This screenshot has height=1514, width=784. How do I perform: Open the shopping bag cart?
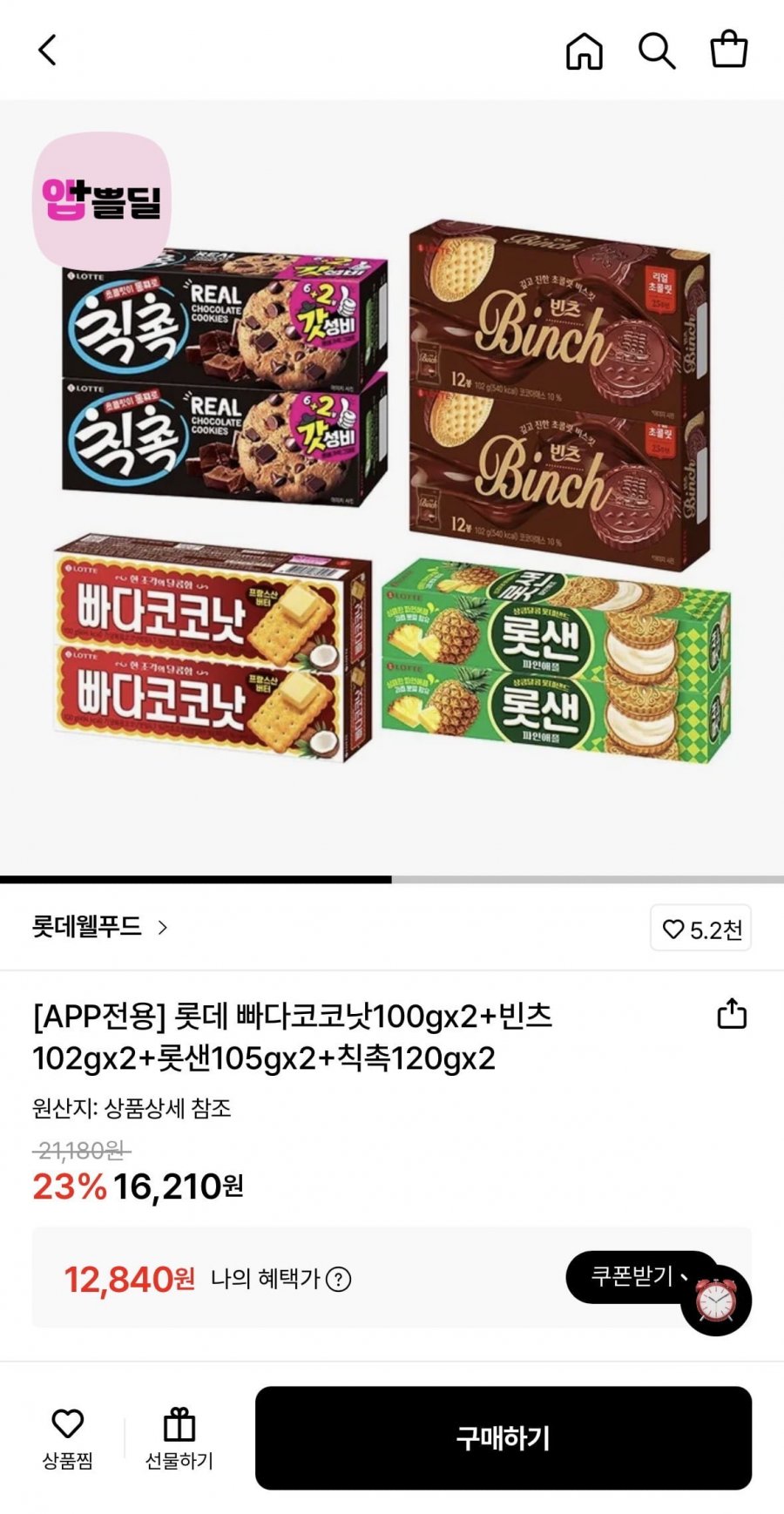[728, 51]
